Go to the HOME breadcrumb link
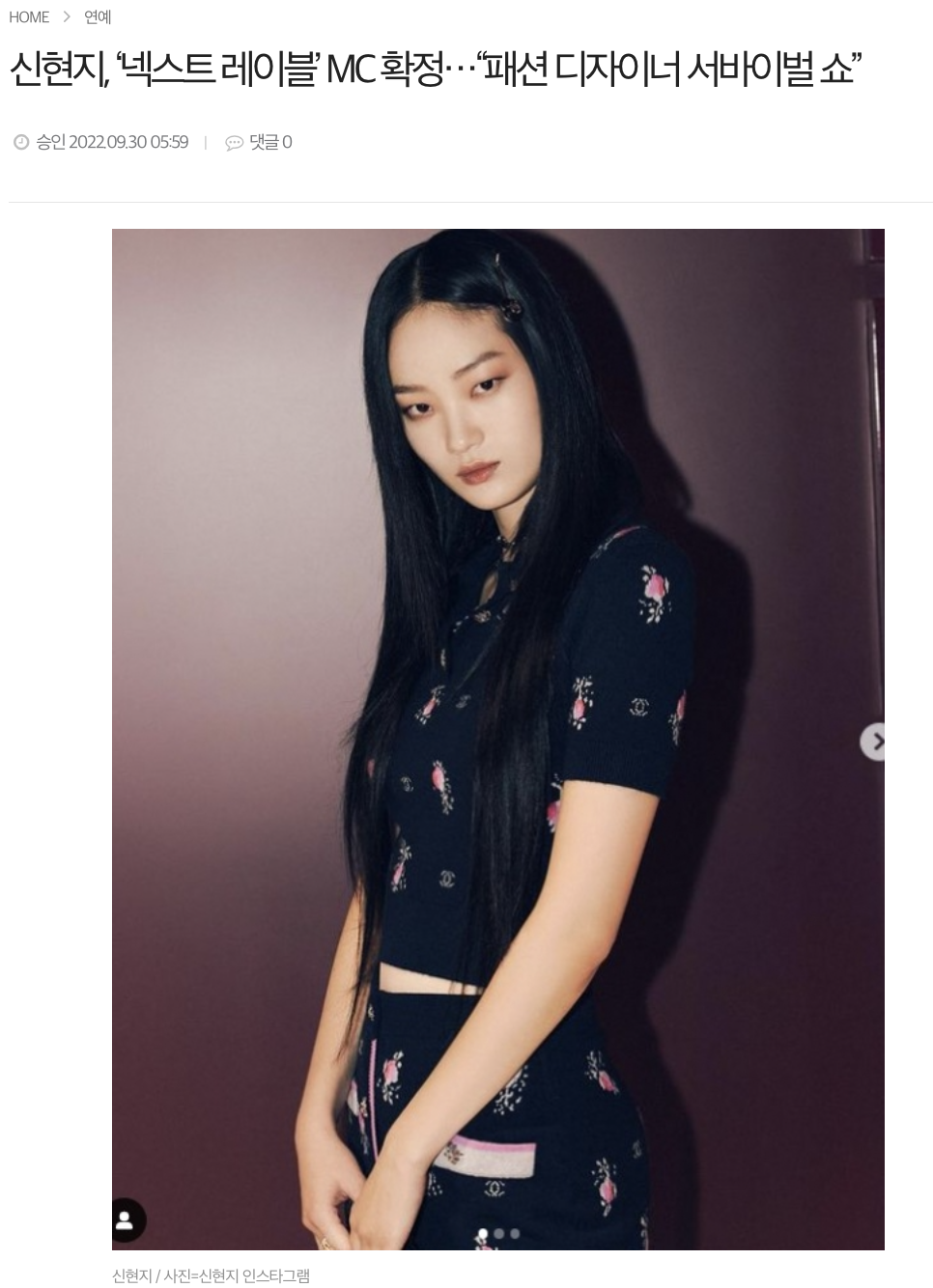 pyautogui.click(x=29, y=17)
